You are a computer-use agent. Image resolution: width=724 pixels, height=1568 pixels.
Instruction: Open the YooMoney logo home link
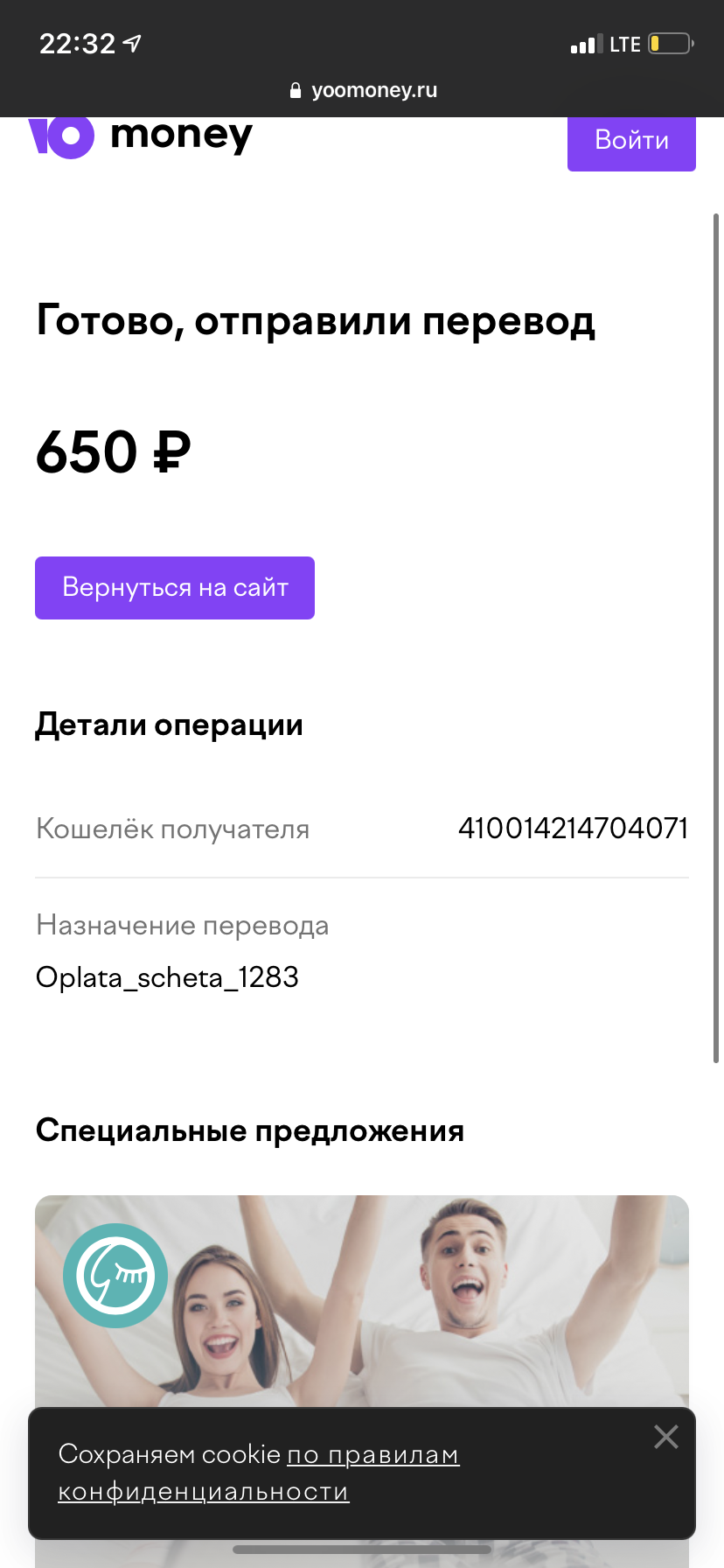(140, 136)
